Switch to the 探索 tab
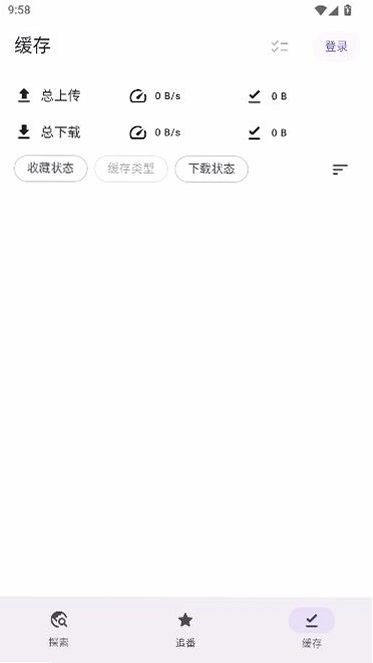Viewport: 373px width, 663px height. click(x=59, y=629)
